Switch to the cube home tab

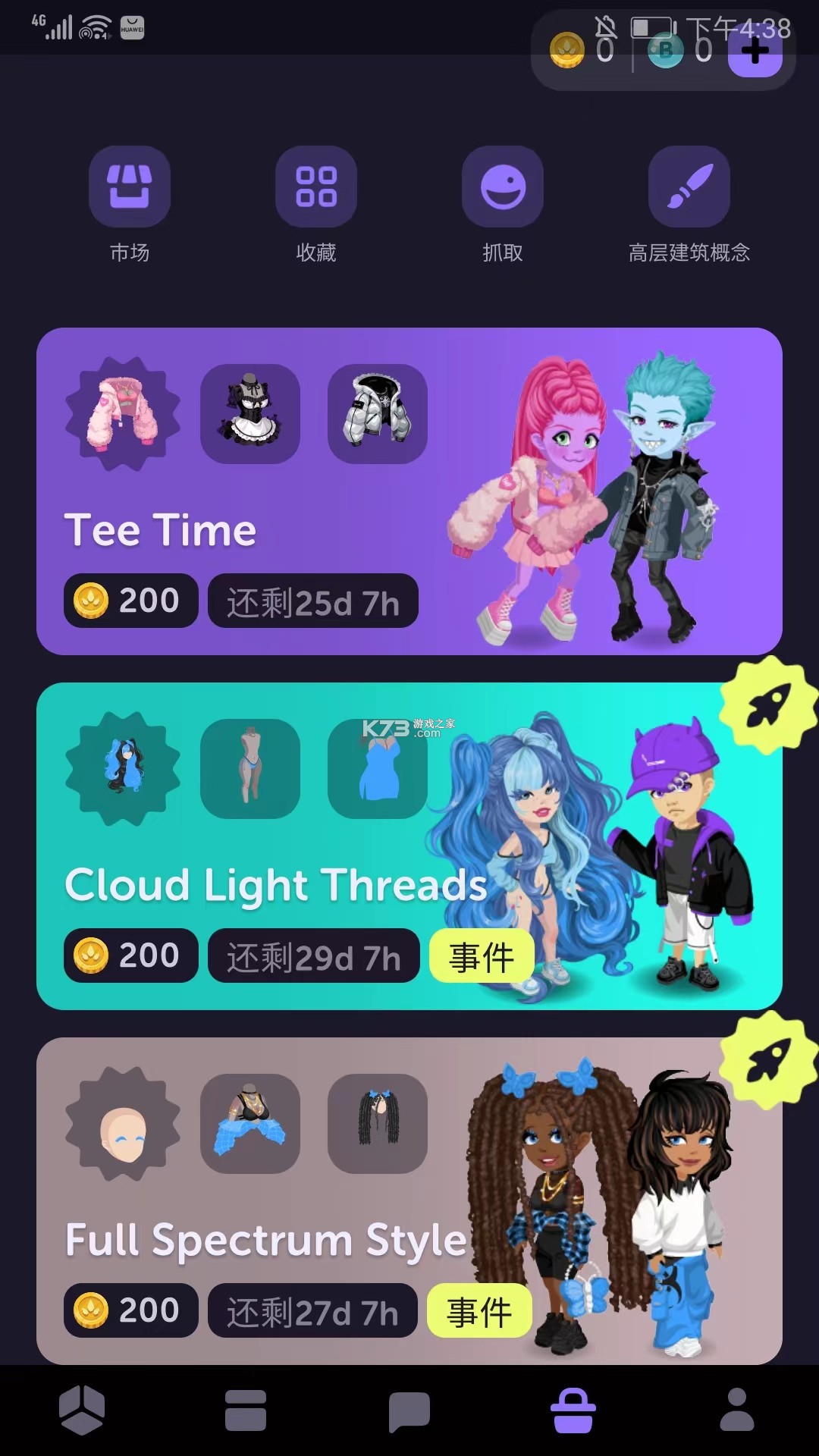(x=82, y=1409)
